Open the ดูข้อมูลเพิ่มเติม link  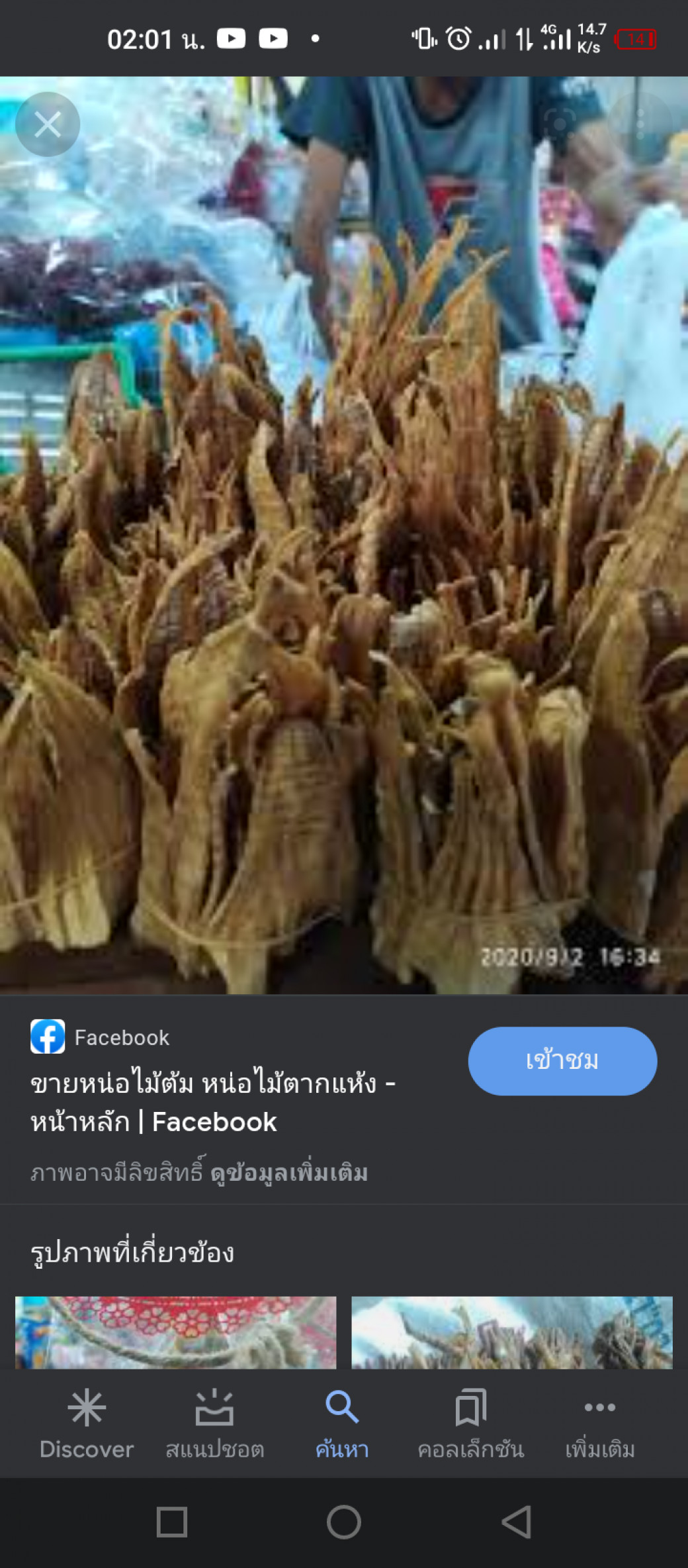pos(289,1173)
